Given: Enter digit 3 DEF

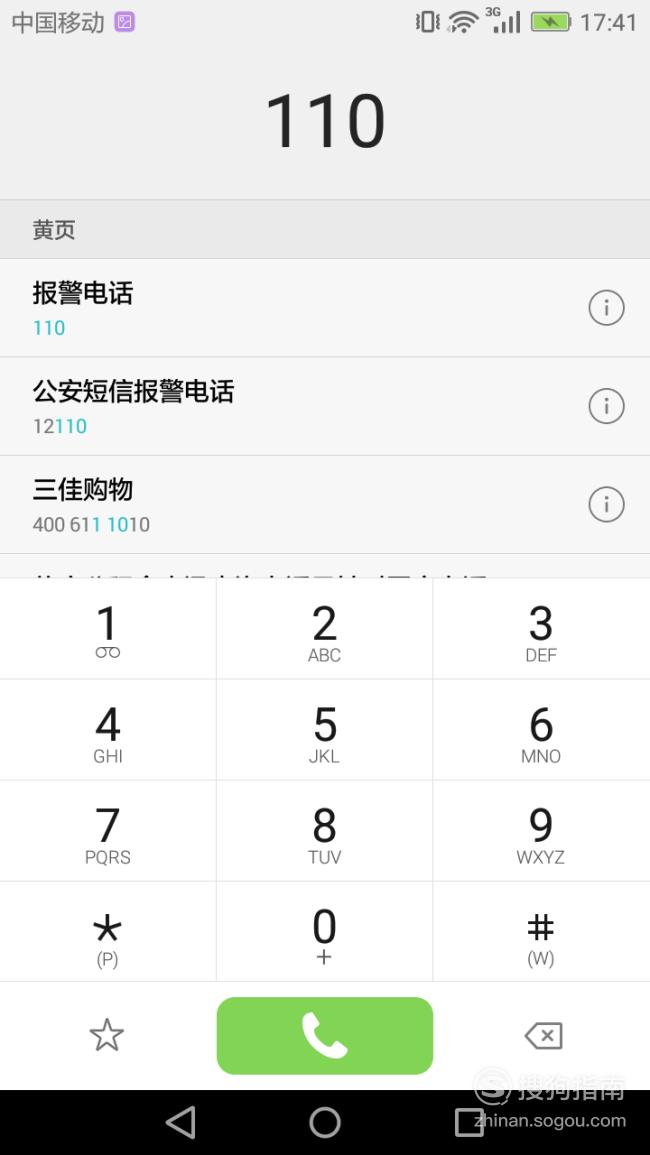Looking at the screenshot, I should [x=542, y=629].
